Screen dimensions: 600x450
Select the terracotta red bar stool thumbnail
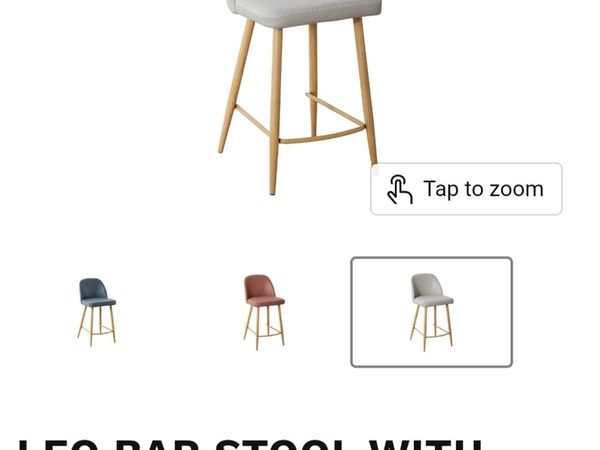(264, 311)
